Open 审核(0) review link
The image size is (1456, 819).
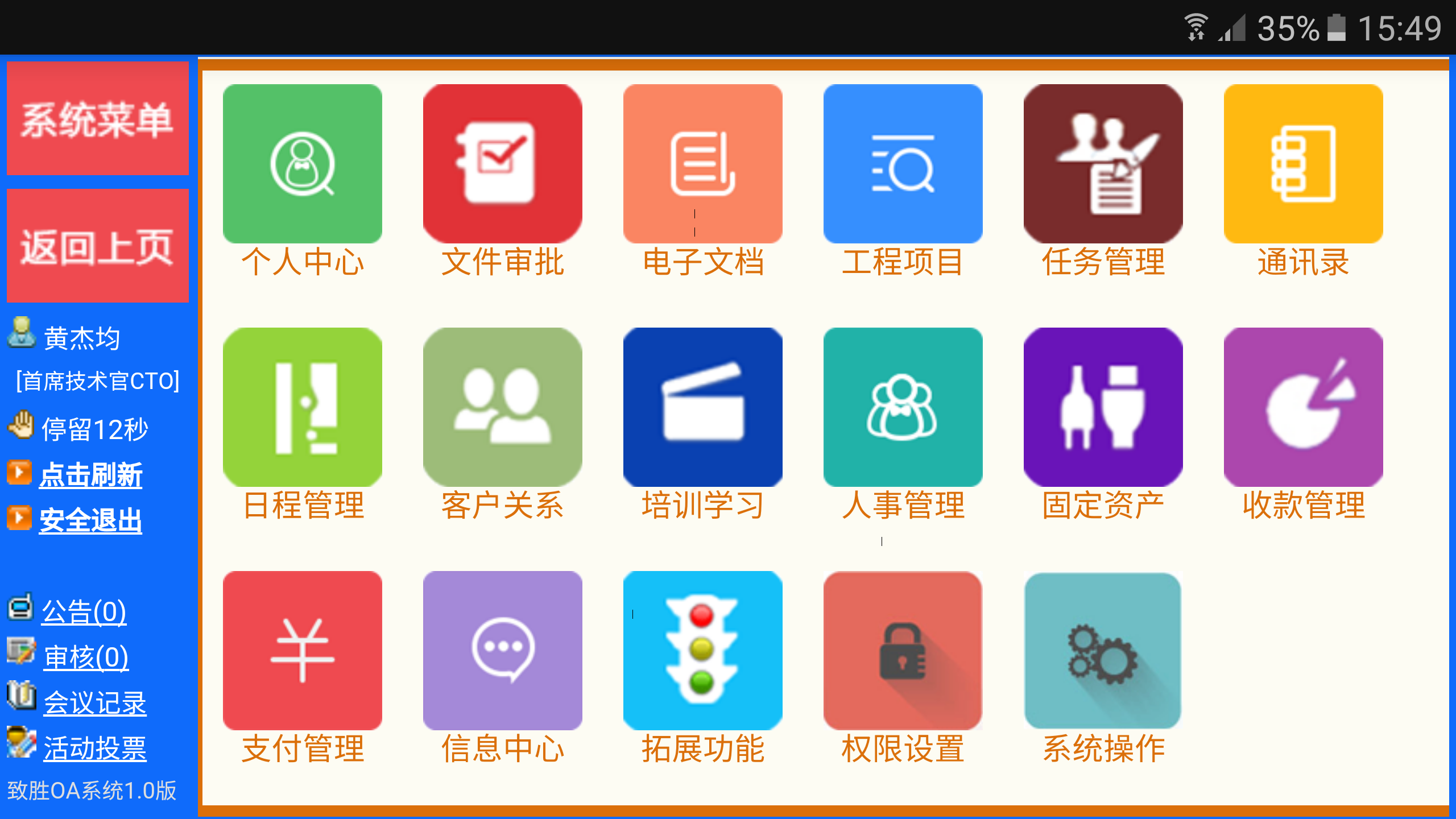point(86,657)
